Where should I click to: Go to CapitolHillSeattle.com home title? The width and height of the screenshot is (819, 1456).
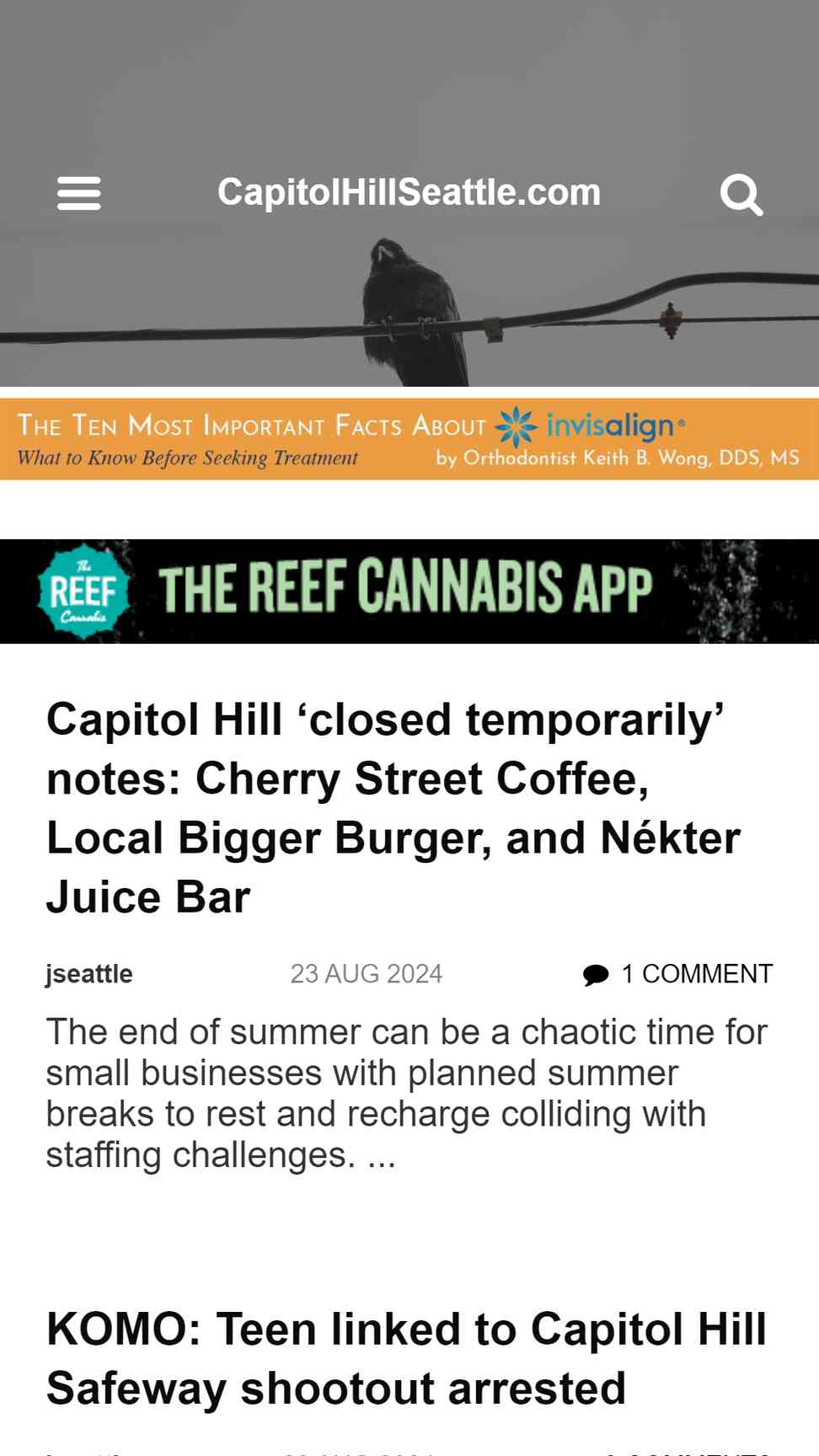point(409,192)
